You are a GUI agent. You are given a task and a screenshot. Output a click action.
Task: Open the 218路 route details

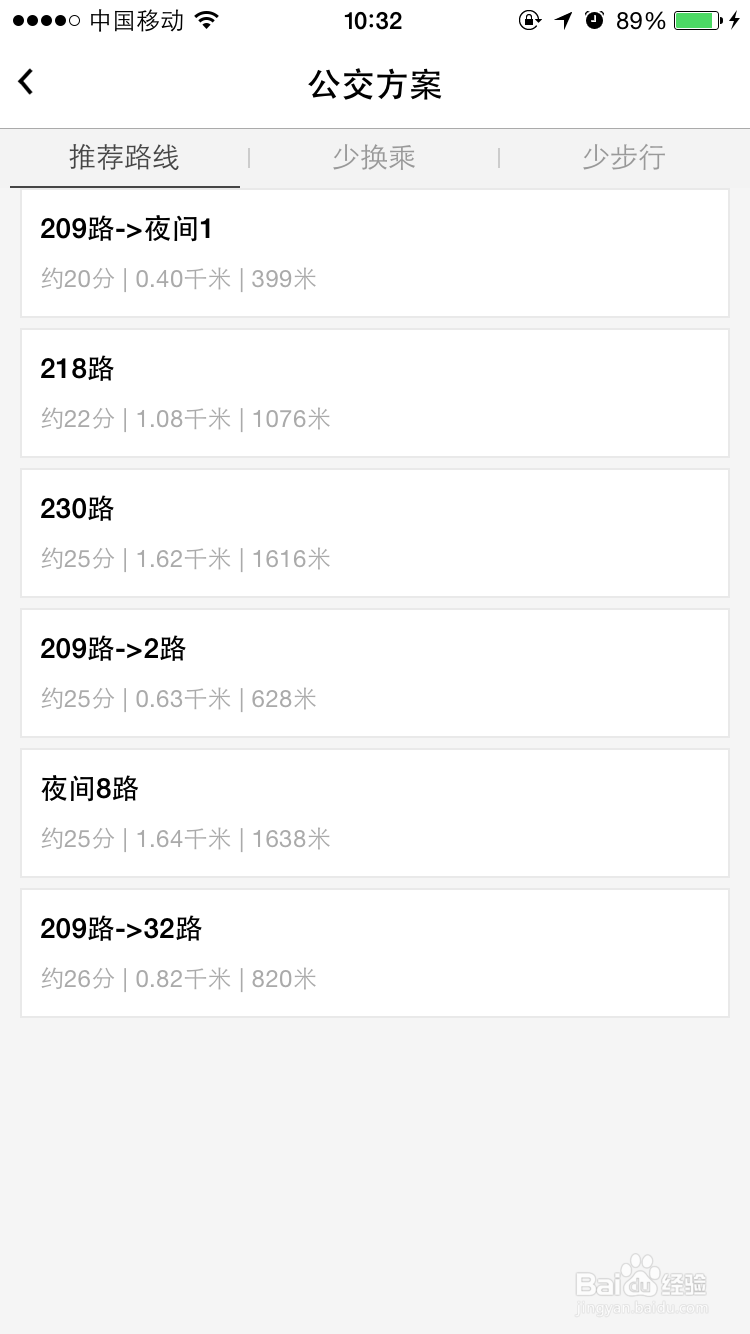click(x=375, y=393)
